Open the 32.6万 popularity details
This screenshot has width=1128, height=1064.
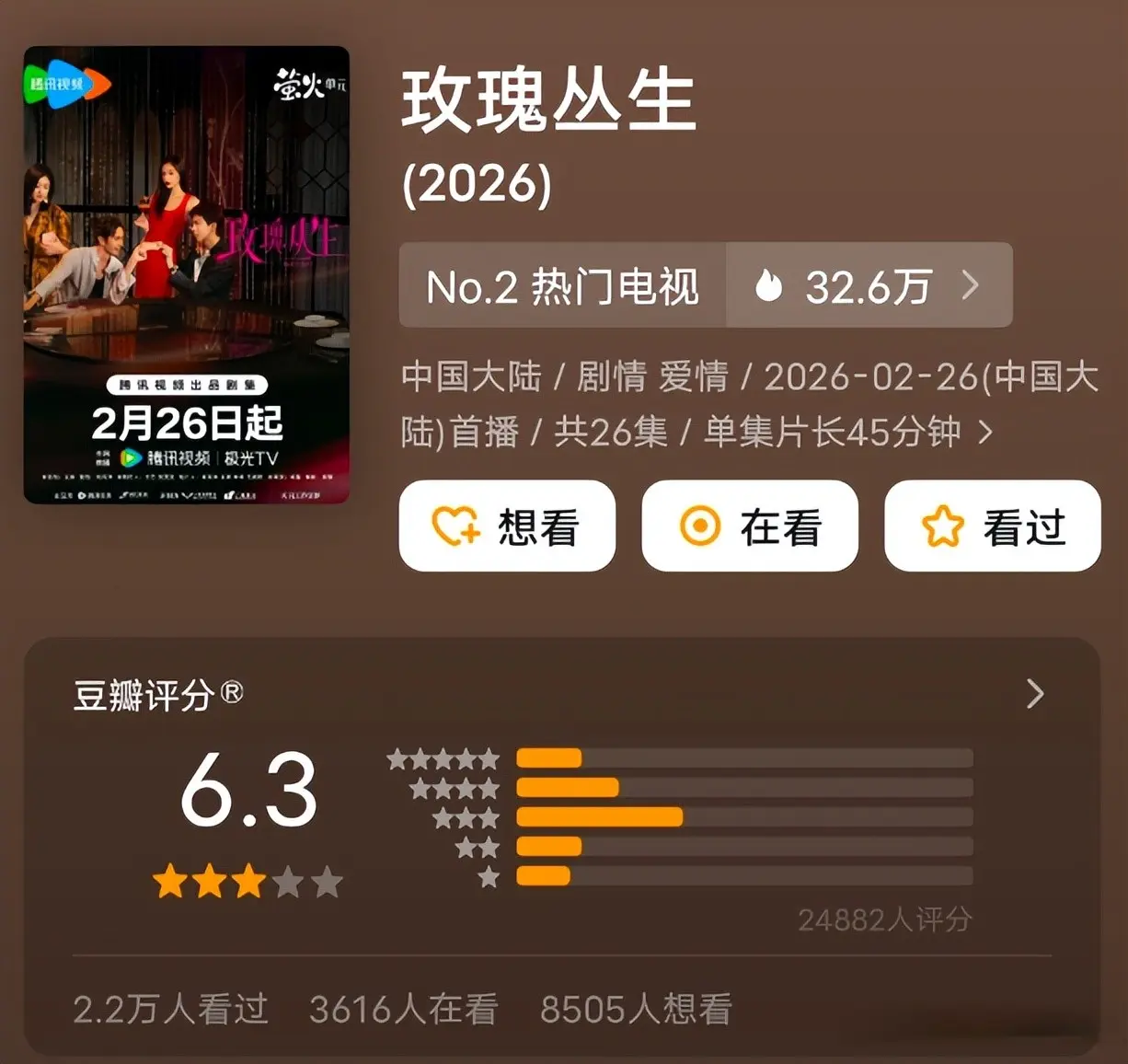869,286
